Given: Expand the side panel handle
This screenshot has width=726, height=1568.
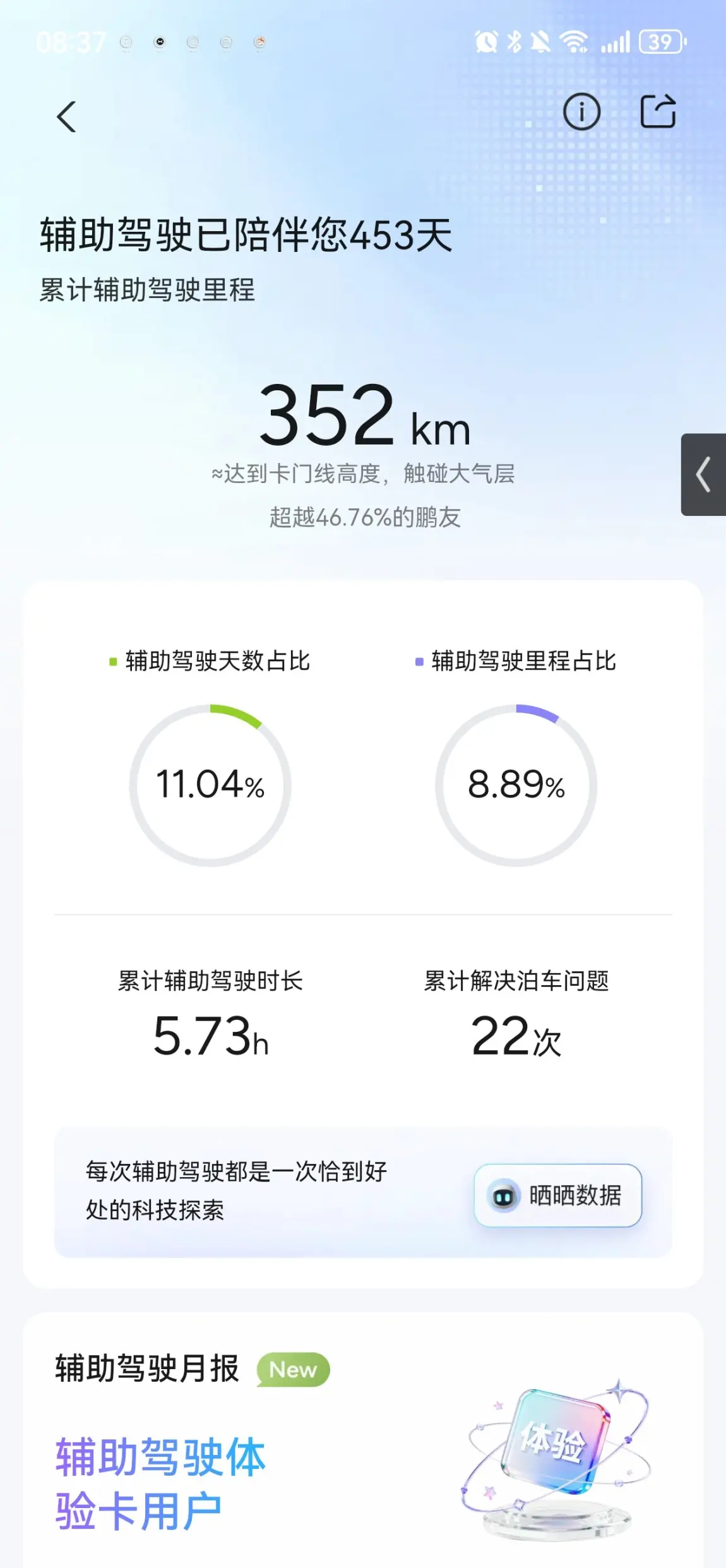Looking at the screenshot, I should pos(703,475).
